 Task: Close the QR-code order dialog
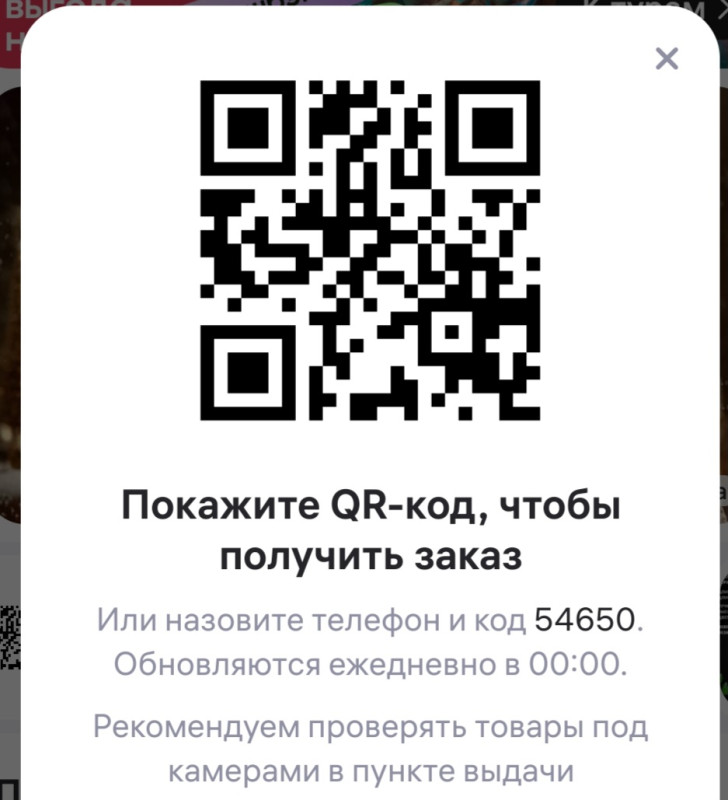point(667,59)
